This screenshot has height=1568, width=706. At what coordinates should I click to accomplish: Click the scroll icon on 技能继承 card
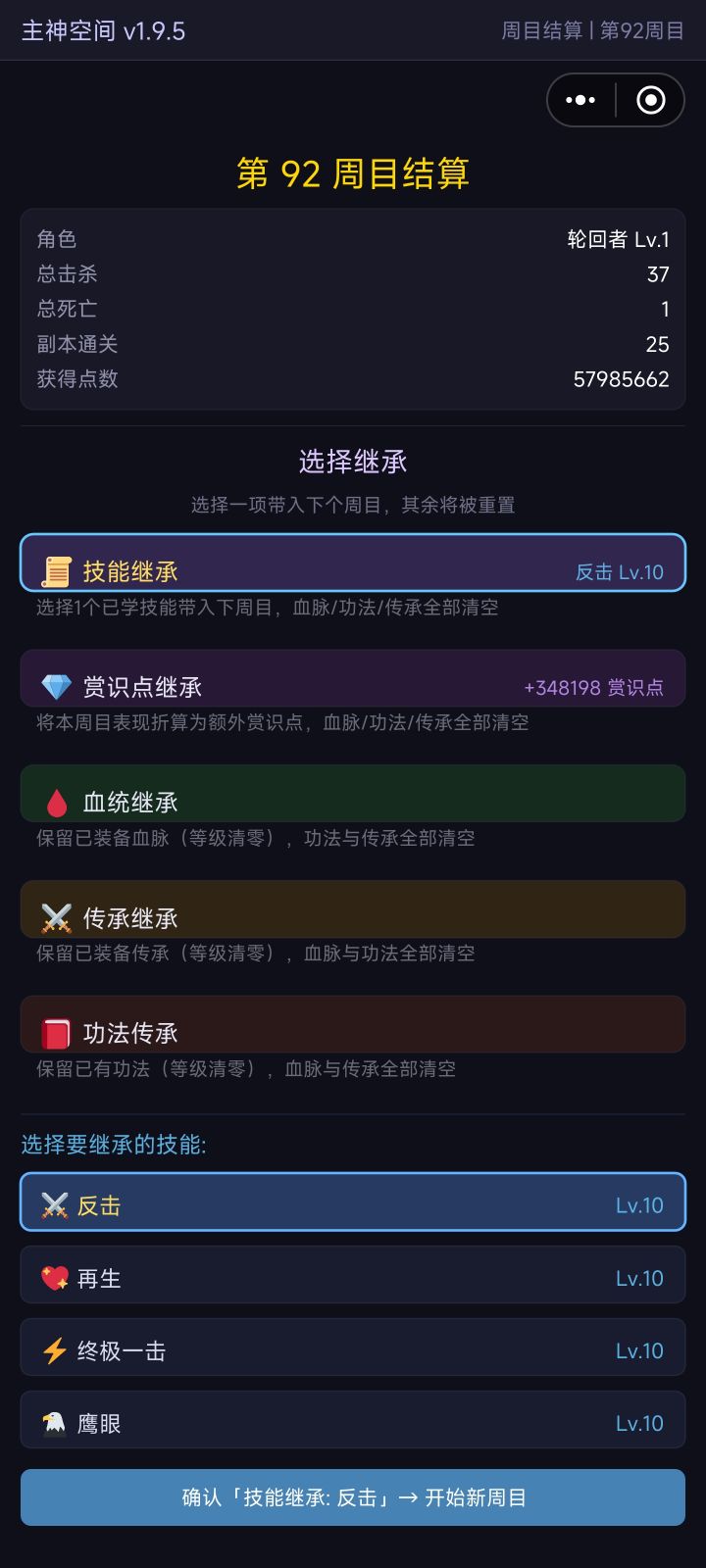(56, 571)
